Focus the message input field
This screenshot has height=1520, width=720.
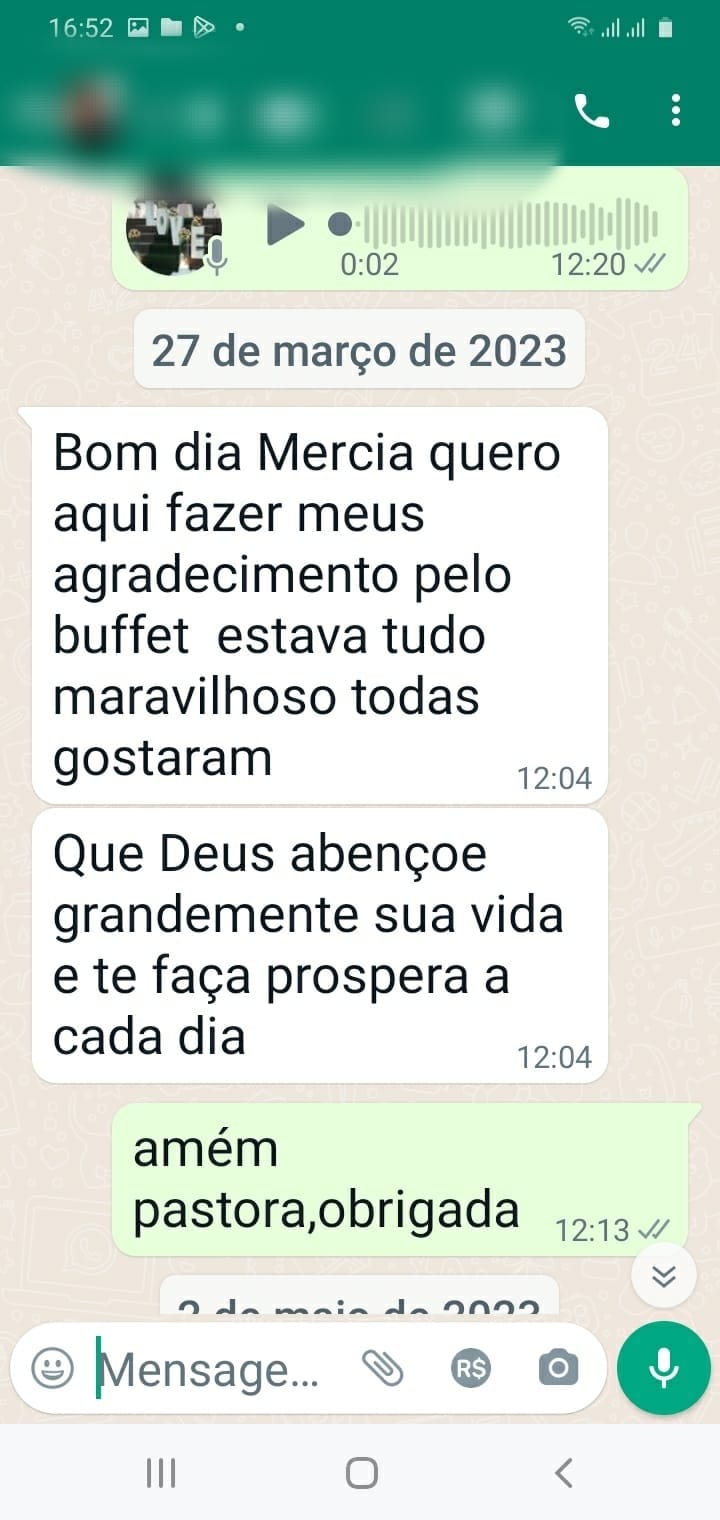pos(212,1369)
